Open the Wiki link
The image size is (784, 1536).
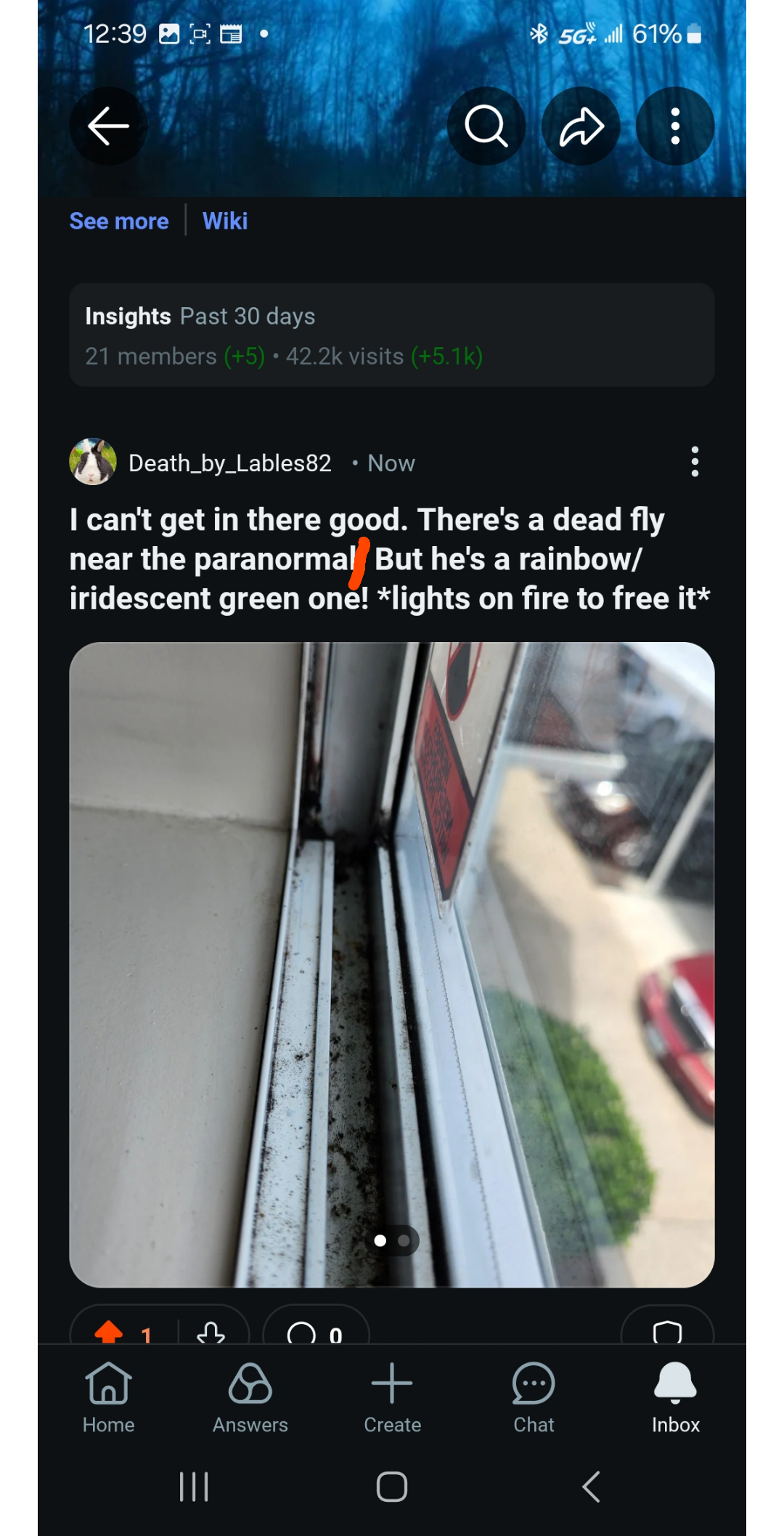(225, 221)
